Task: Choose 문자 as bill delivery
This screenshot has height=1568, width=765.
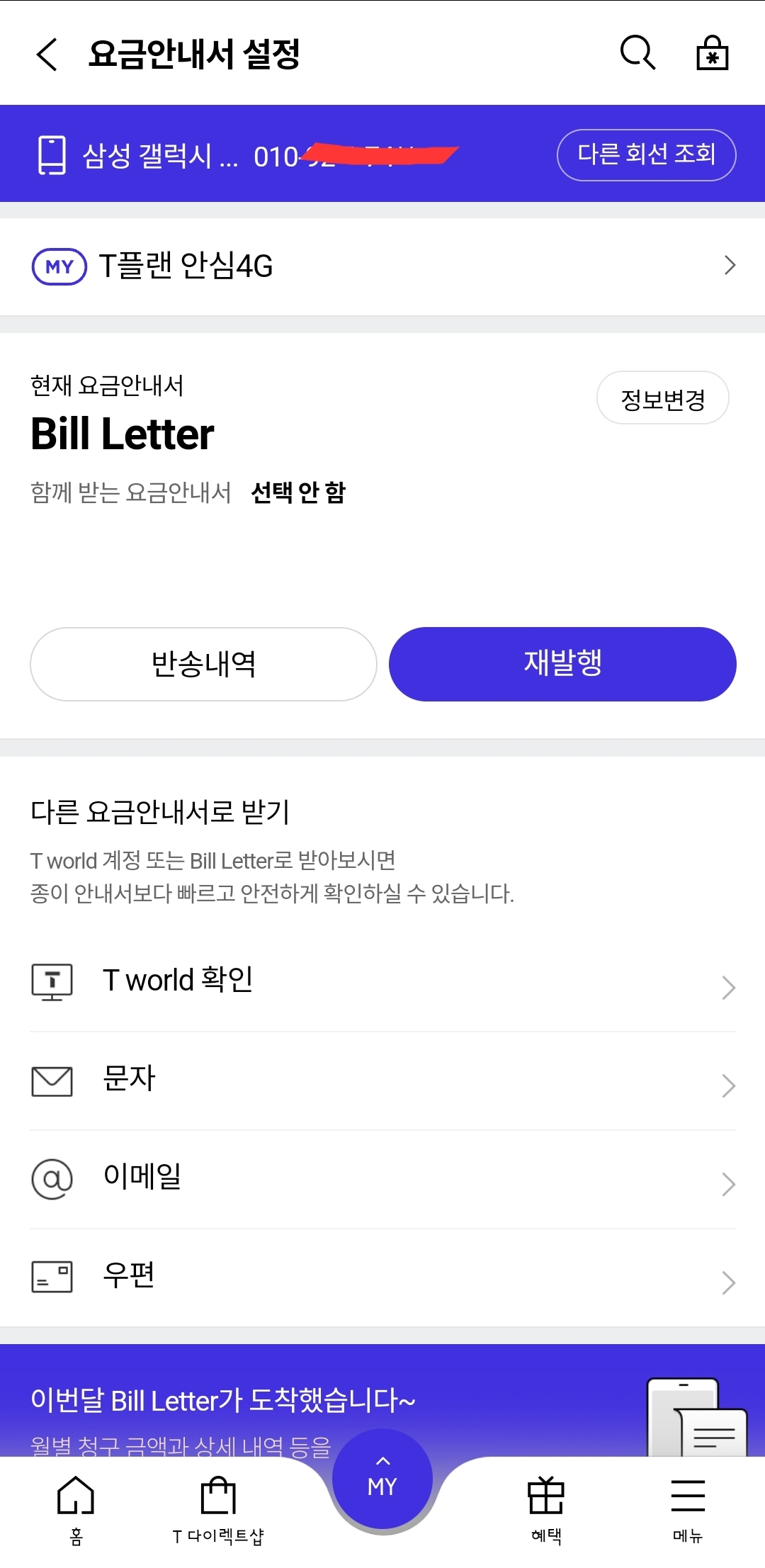Action: 382,1080
